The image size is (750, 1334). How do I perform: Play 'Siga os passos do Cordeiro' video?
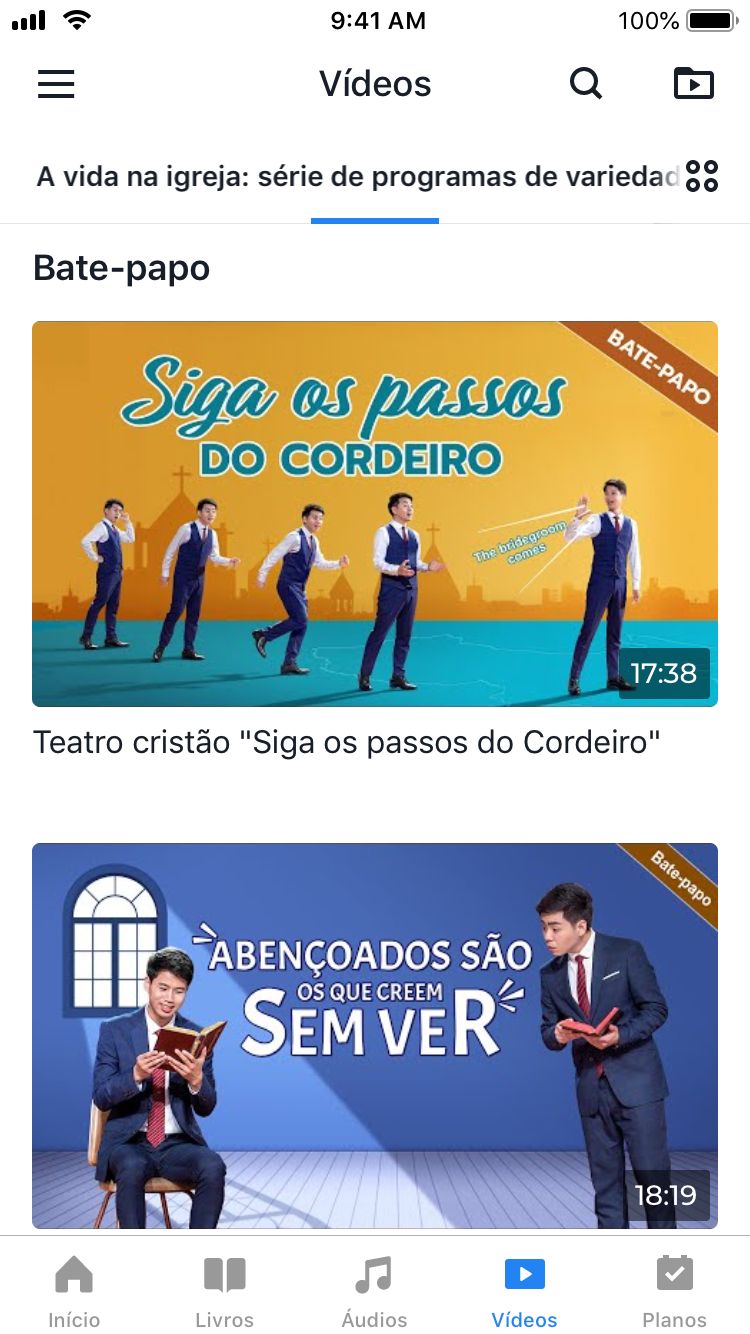click(x=375, y=514)
